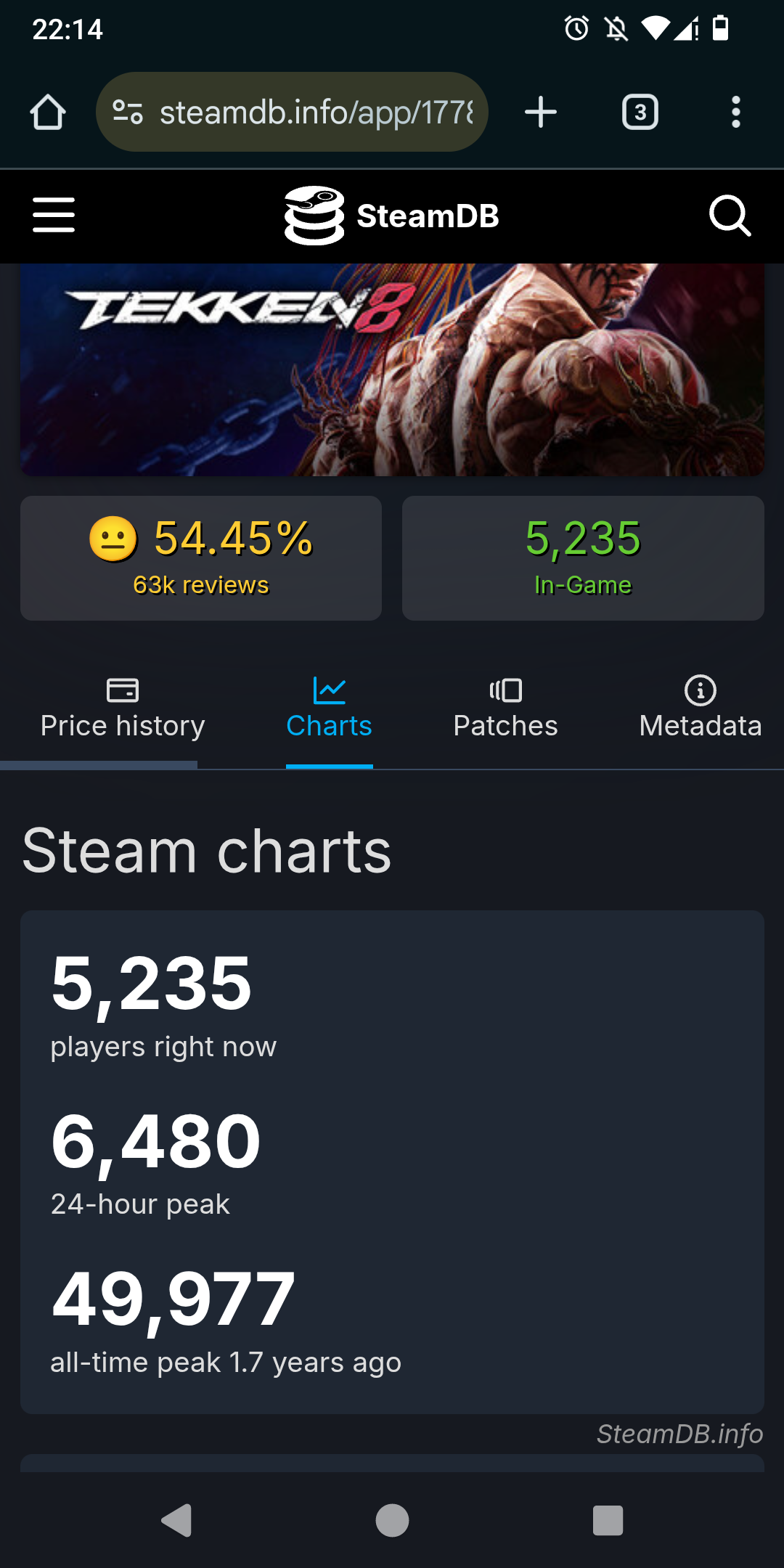Select the Charts tab

pos(329,709)
